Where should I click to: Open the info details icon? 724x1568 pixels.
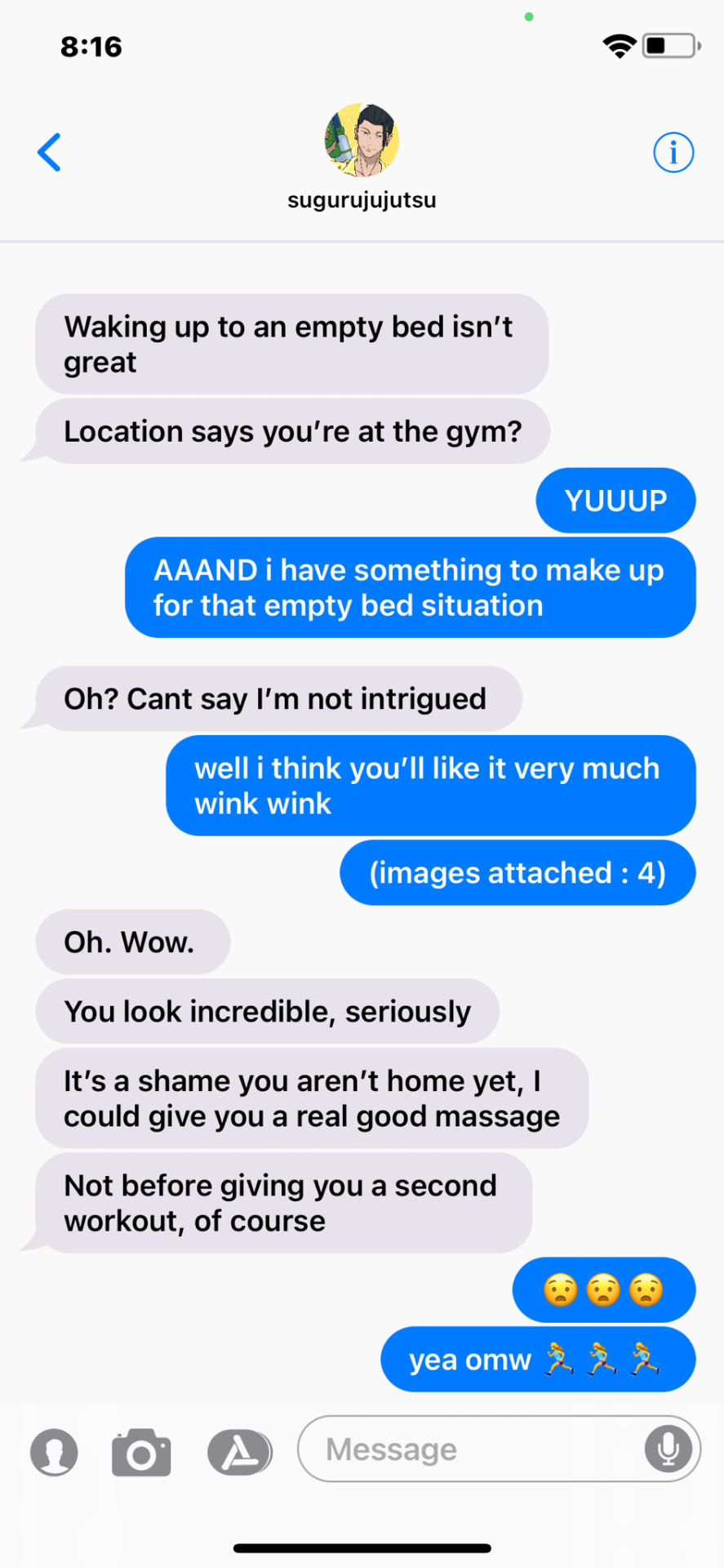[x=673, y=153]
